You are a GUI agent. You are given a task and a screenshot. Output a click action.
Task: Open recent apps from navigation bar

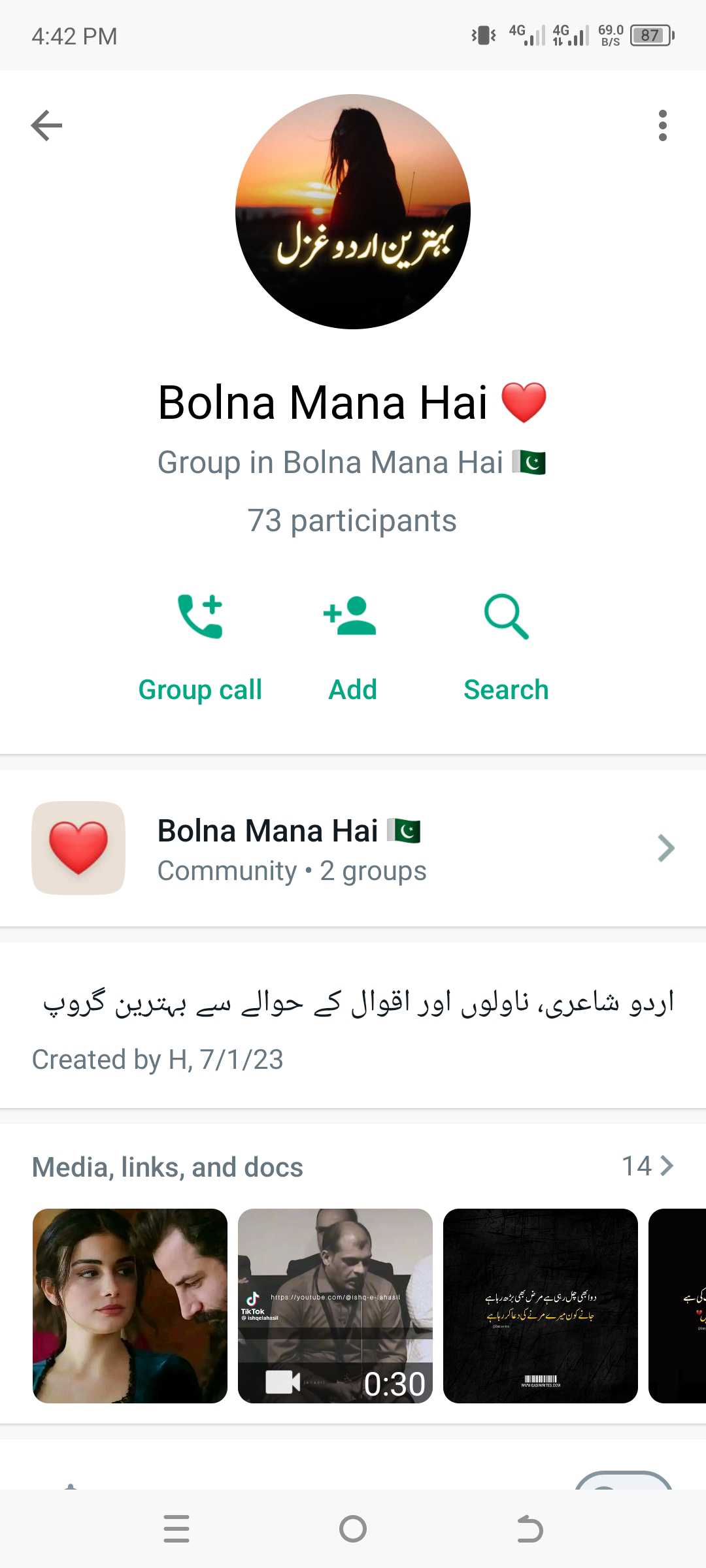pos(176,1529)
